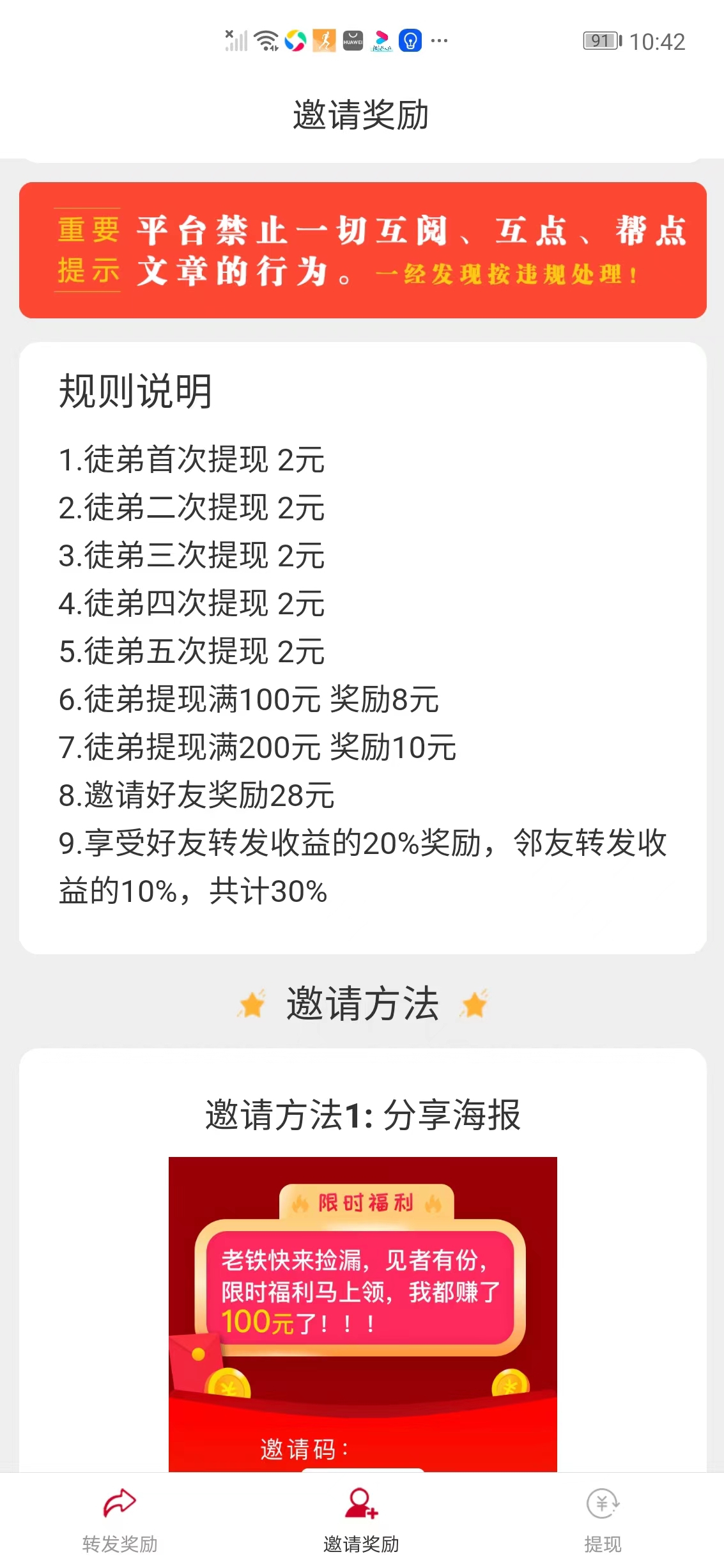Expand the ellipsis for more notifications
The width and height of the screenshot is (724, 1568).
(x=438, y=41)
